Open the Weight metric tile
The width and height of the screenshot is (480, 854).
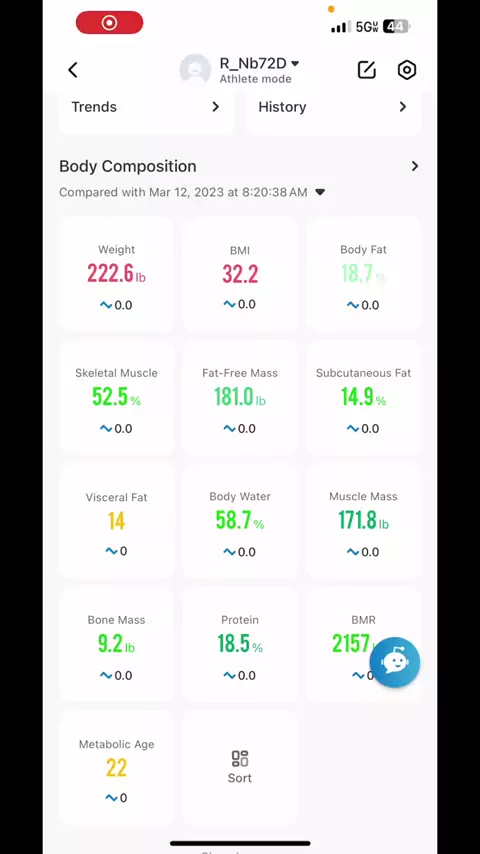pos(117,274)
